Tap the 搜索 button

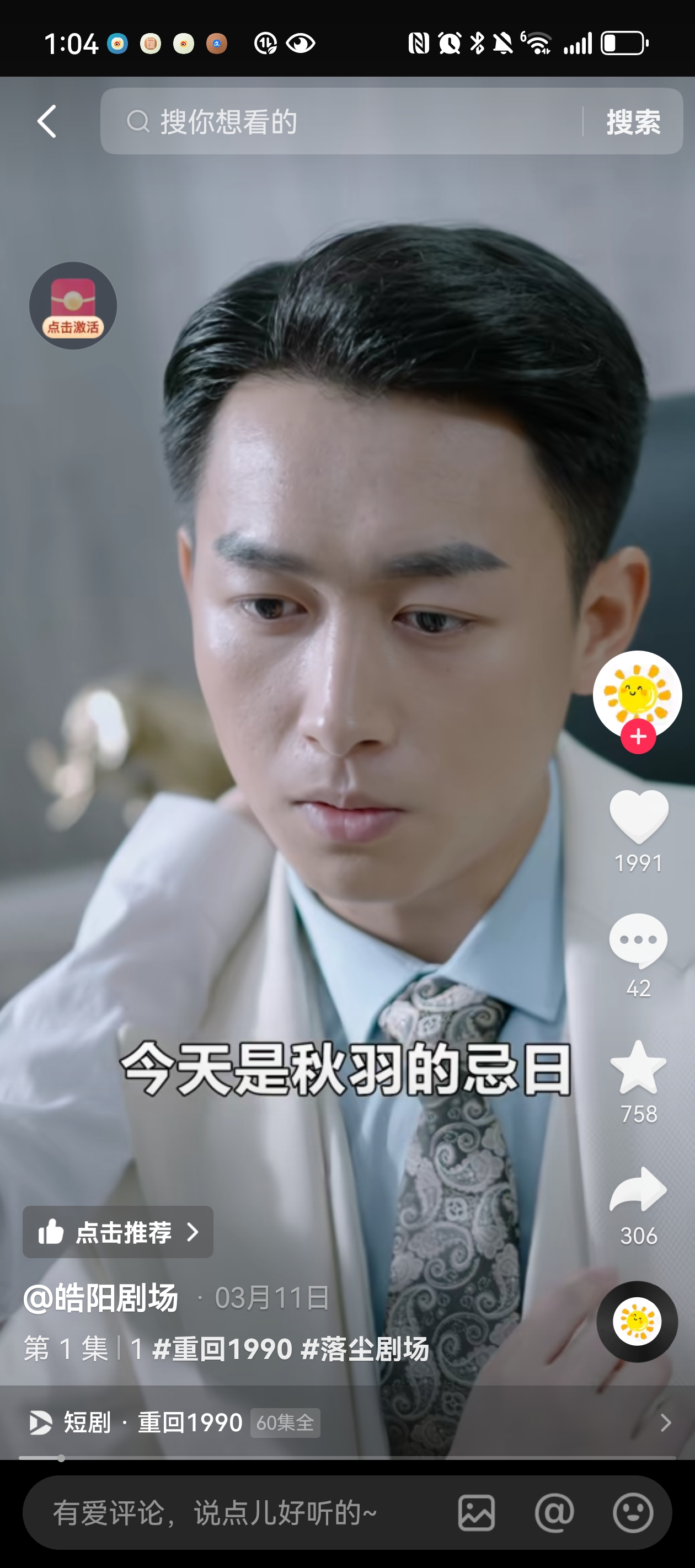click(633, 122)
